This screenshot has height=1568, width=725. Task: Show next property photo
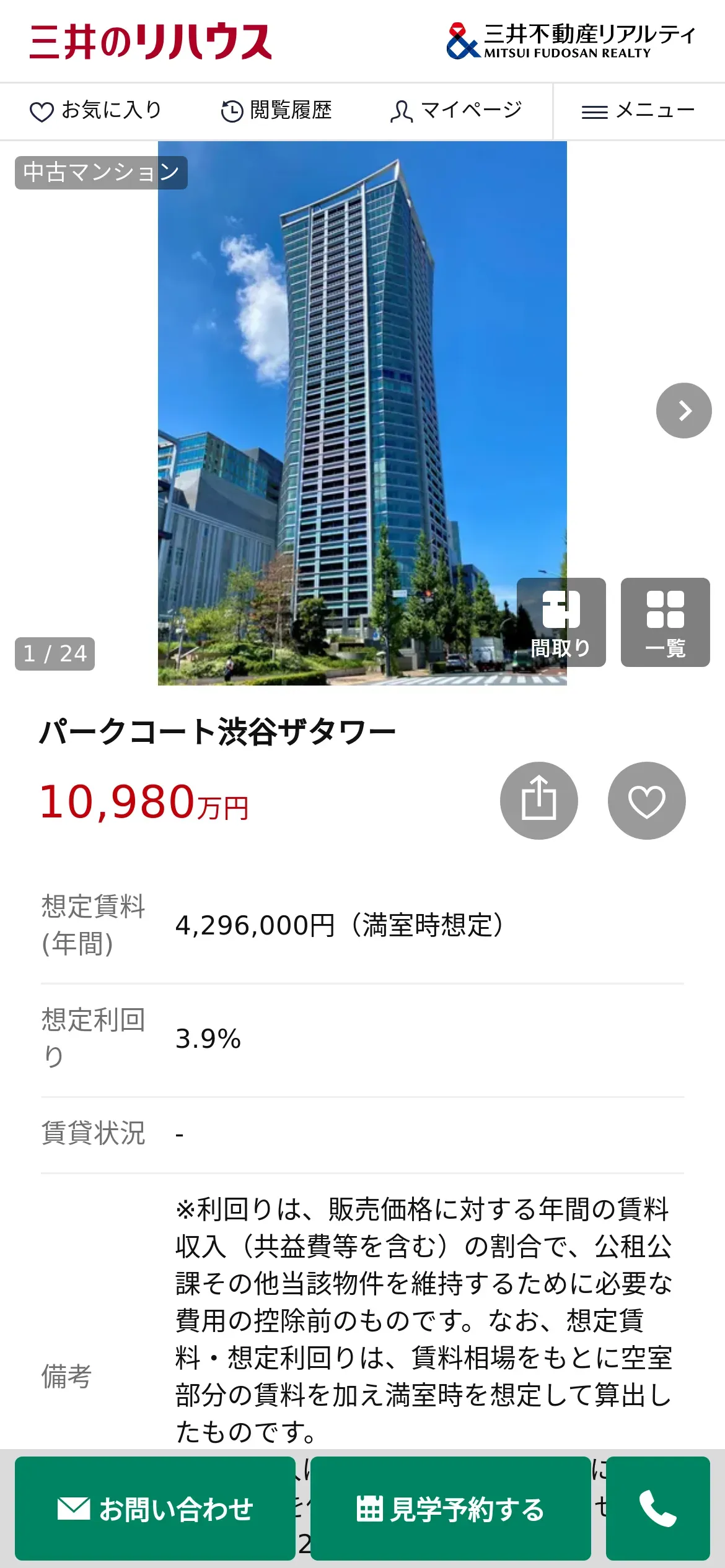pos(683,411)
